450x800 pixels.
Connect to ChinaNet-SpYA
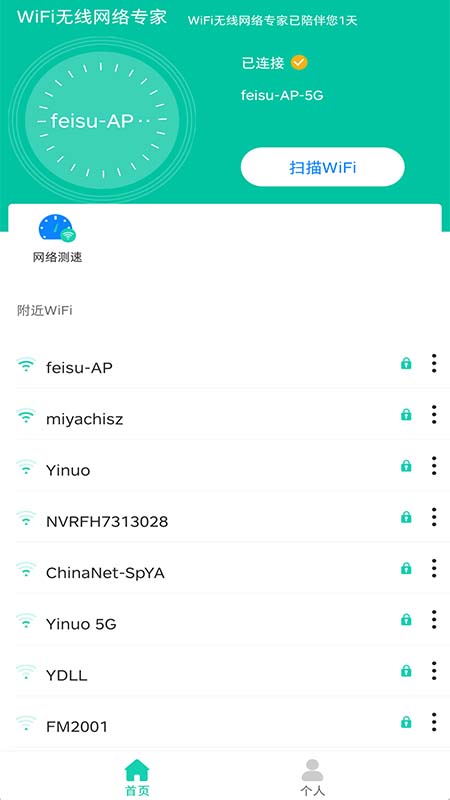click(225, 571)
